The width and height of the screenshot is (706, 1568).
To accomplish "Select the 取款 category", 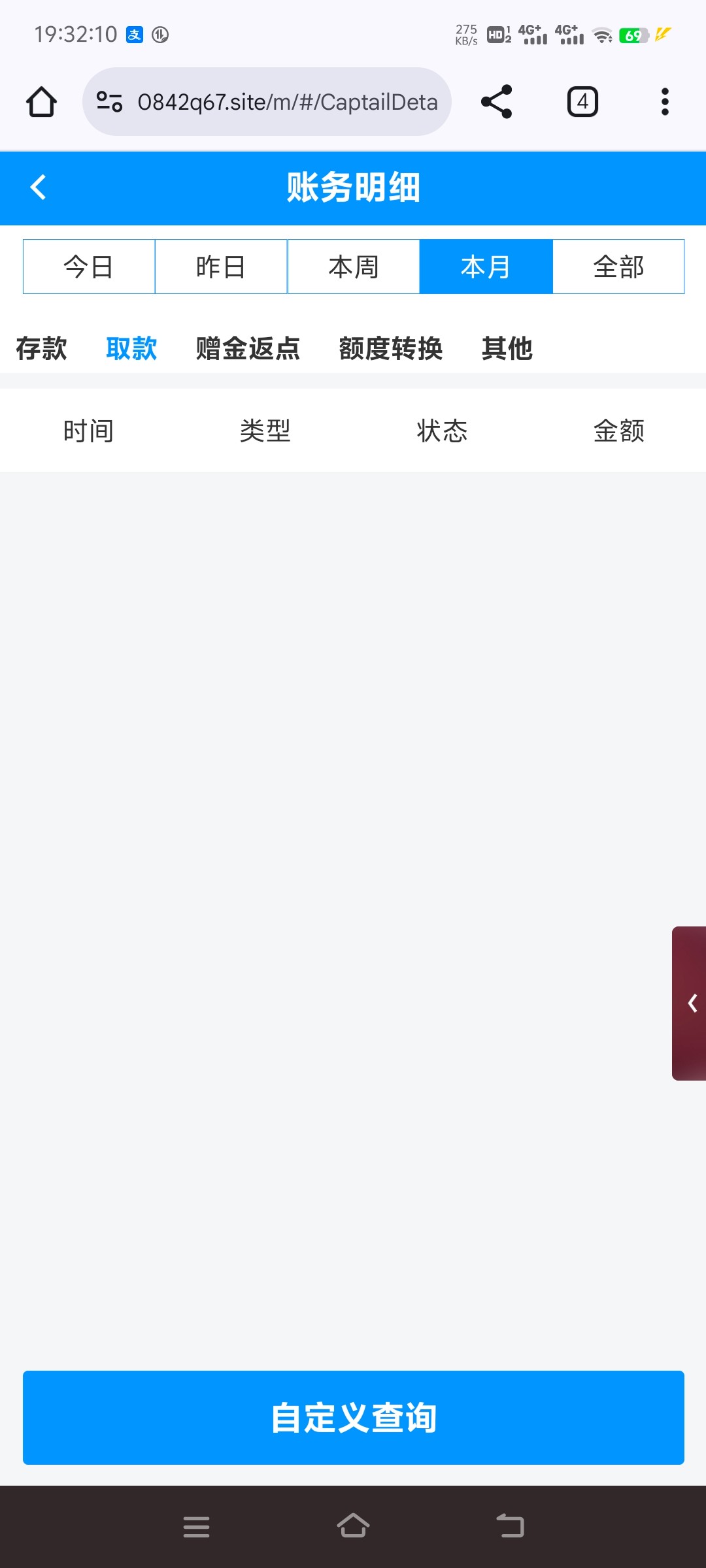I will click(x=131, y=348).
